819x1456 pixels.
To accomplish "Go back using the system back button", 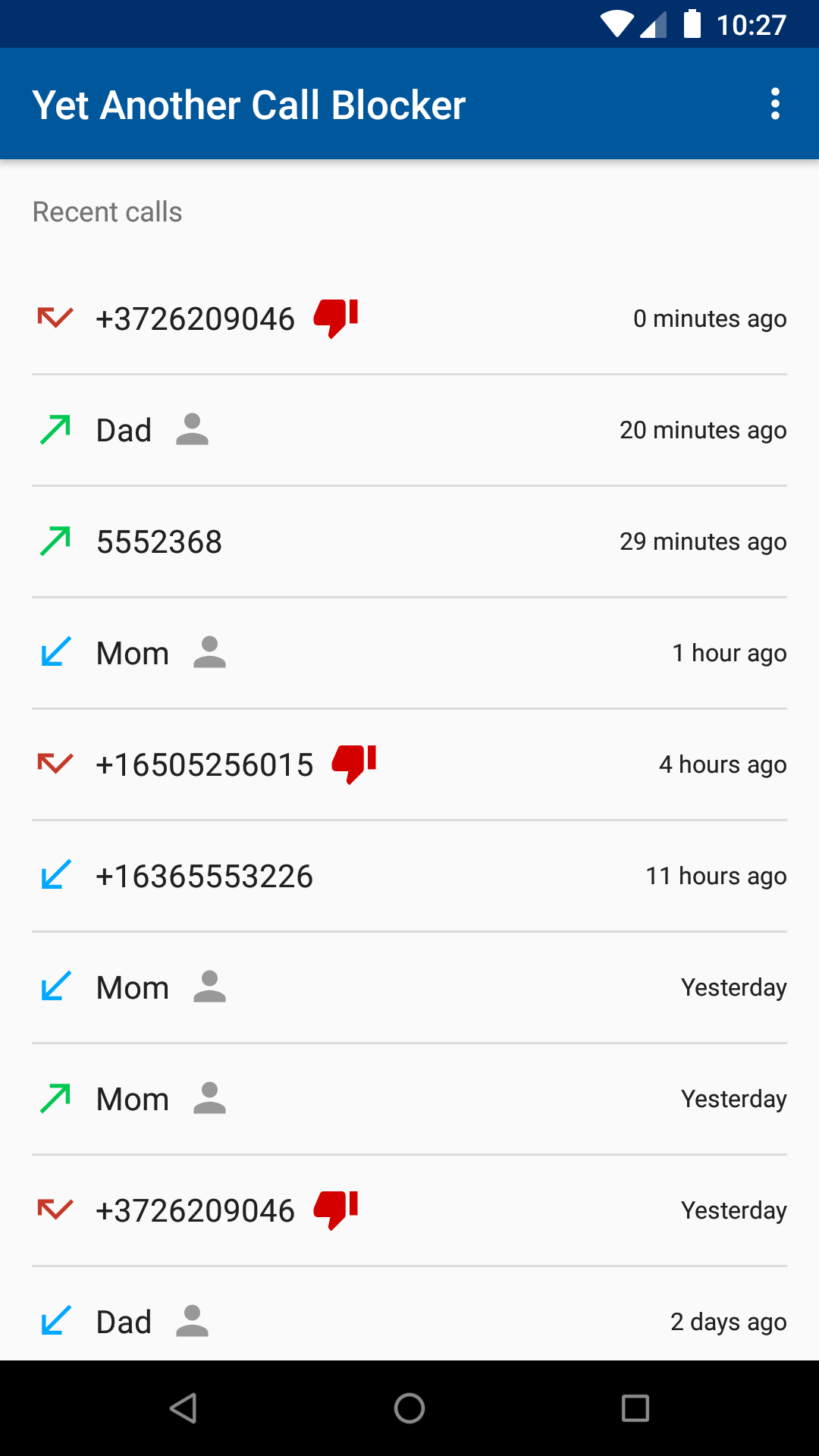I will tap(183, 1408).
